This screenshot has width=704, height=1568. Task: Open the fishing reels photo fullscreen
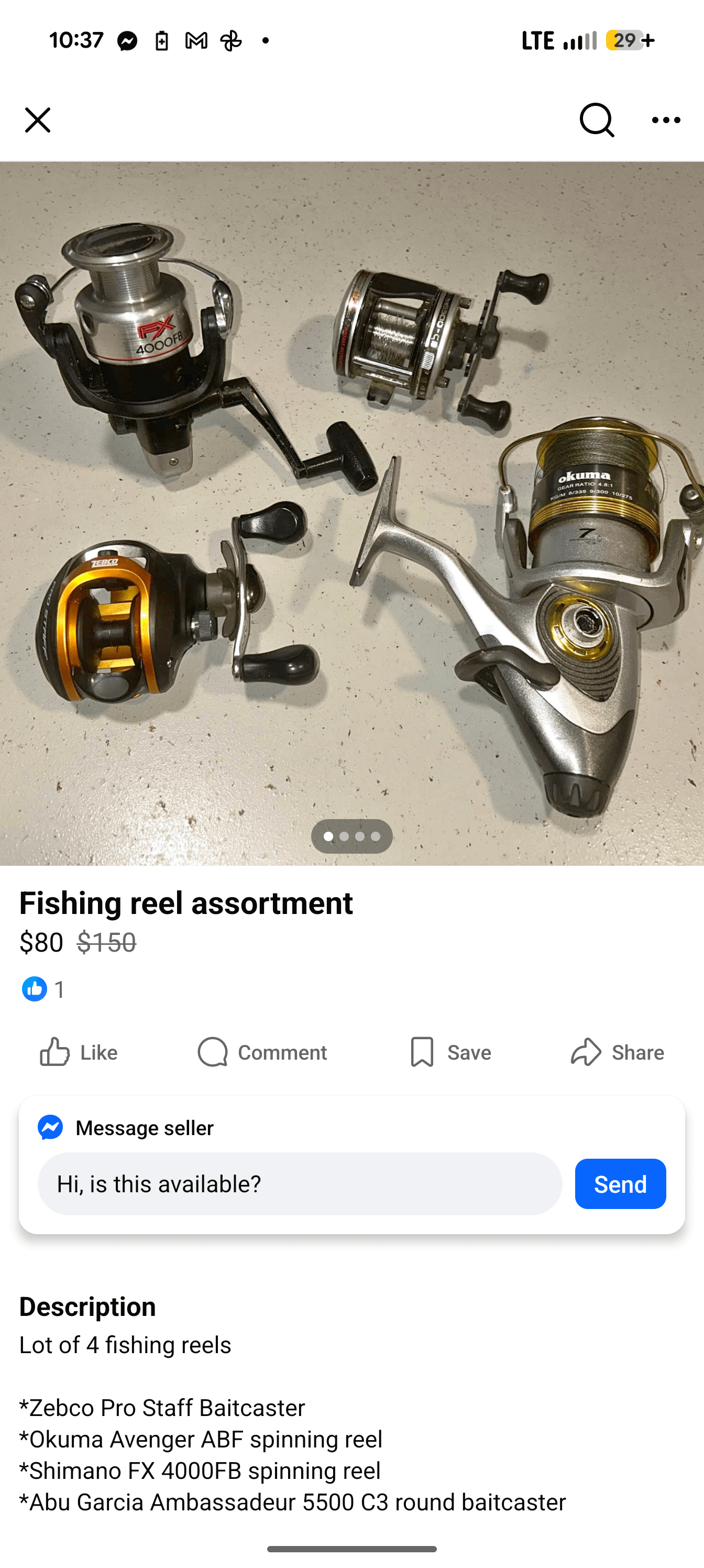point(351,513)
